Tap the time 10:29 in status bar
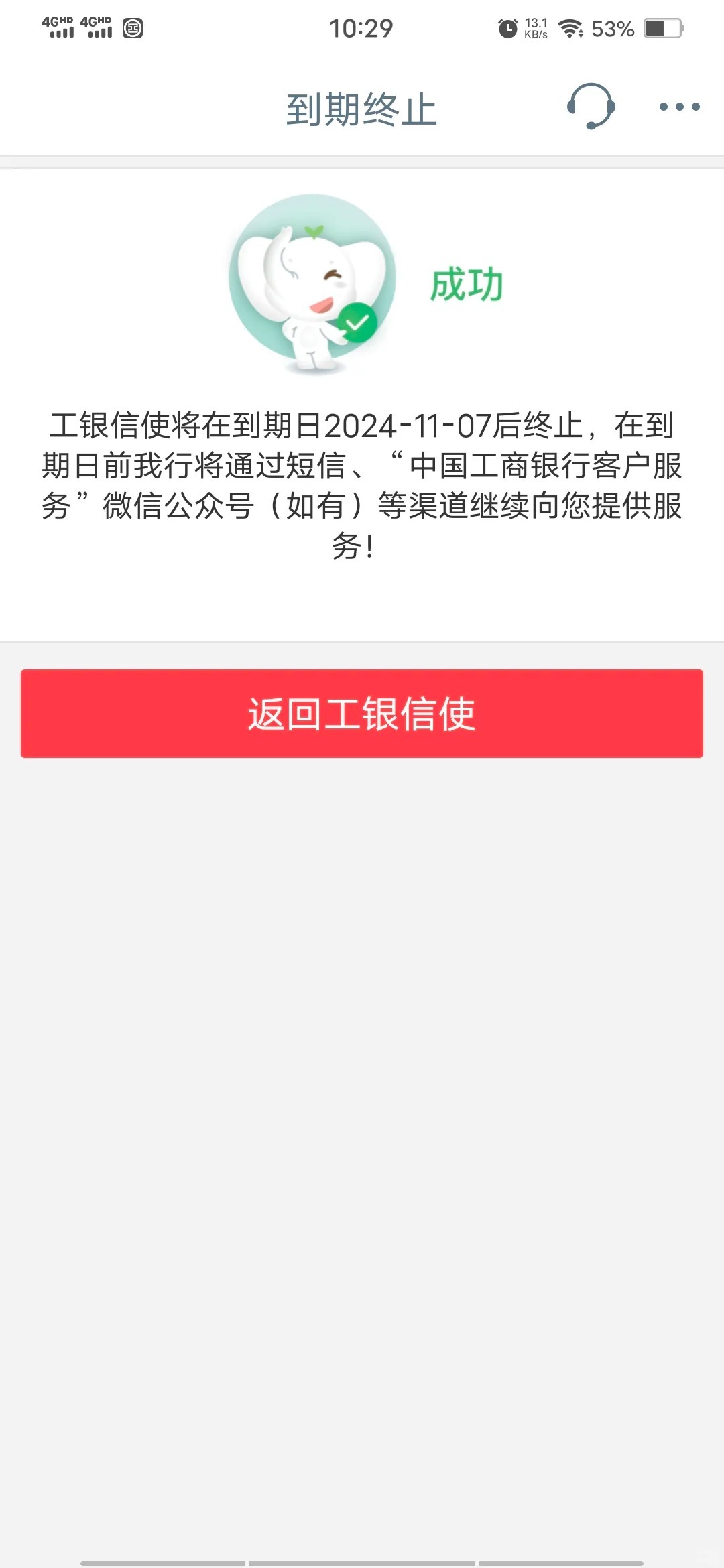 361,28
